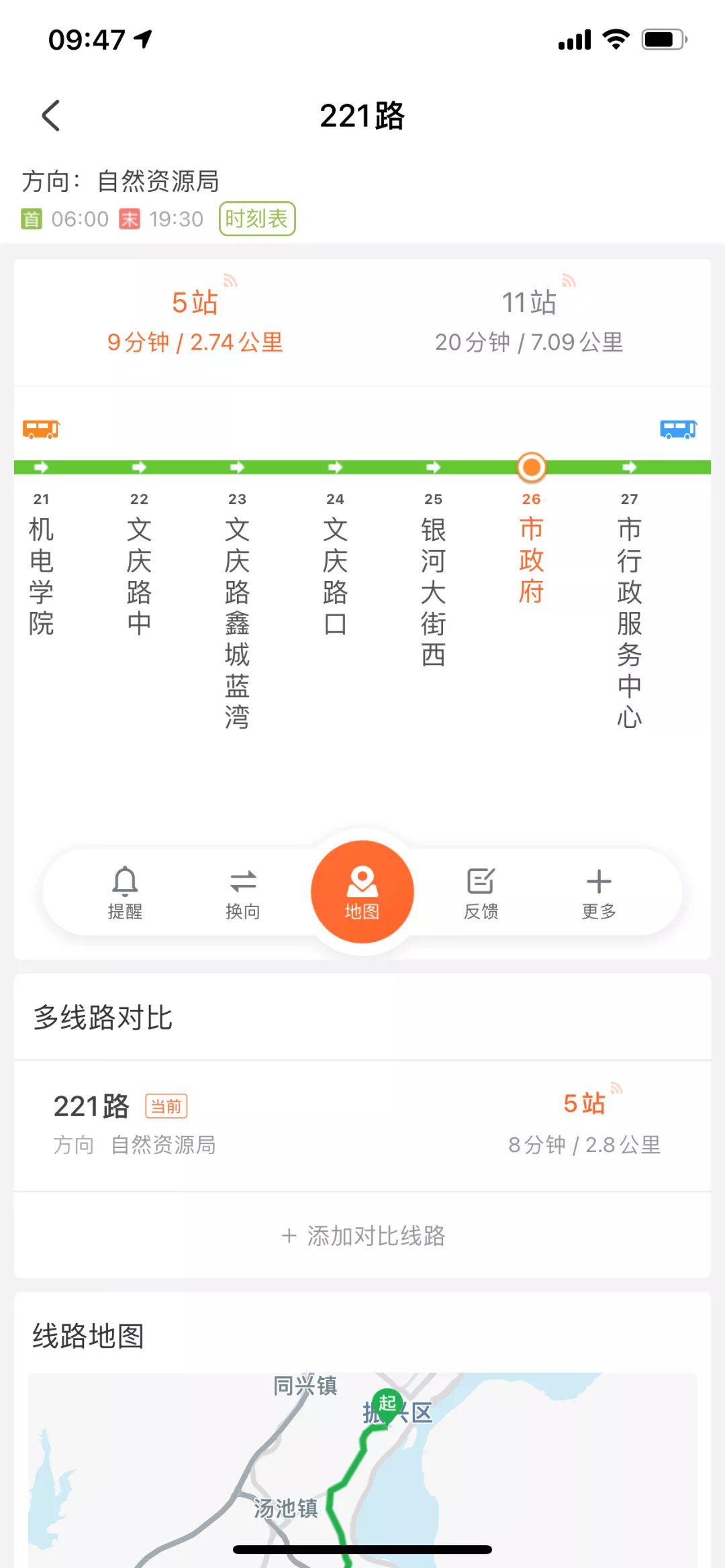
Task: Set a 提醒 arrival reminder
Action: click(x=125, y=892)
